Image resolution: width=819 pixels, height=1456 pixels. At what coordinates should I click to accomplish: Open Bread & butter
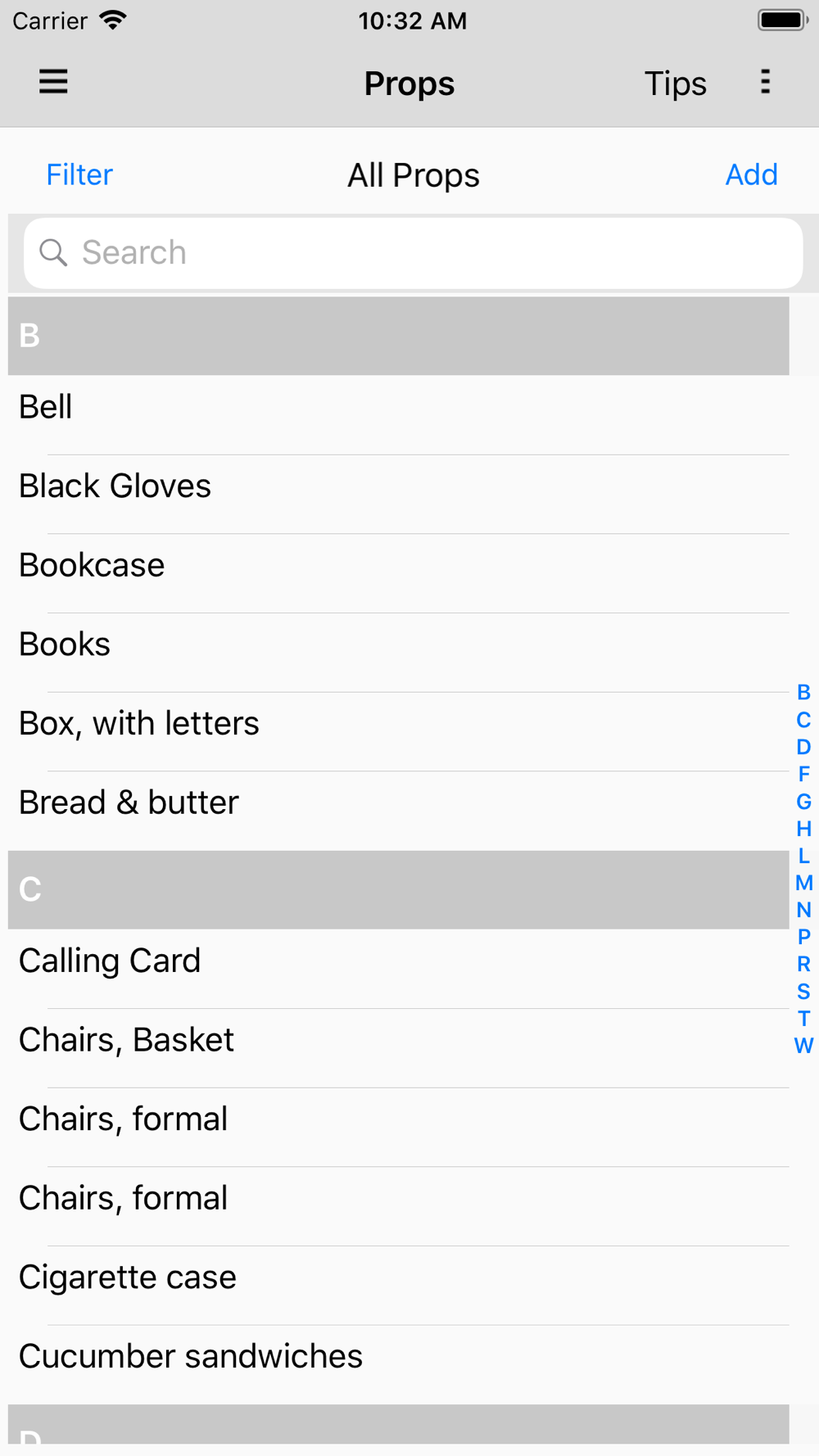[399, 803]
